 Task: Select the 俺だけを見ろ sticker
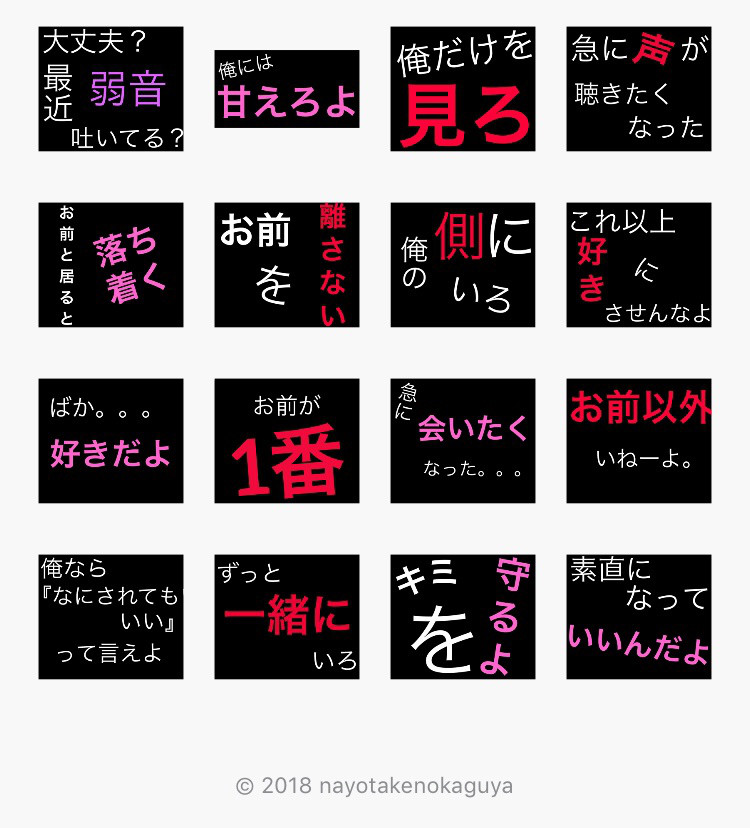click(463, 89)
